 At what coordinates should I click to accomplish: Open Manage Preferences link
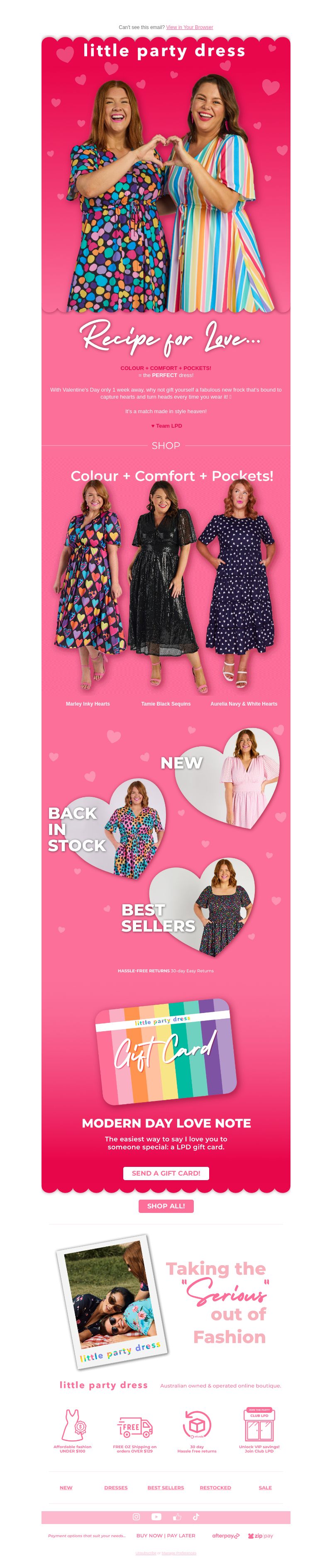pos(179,1553)
